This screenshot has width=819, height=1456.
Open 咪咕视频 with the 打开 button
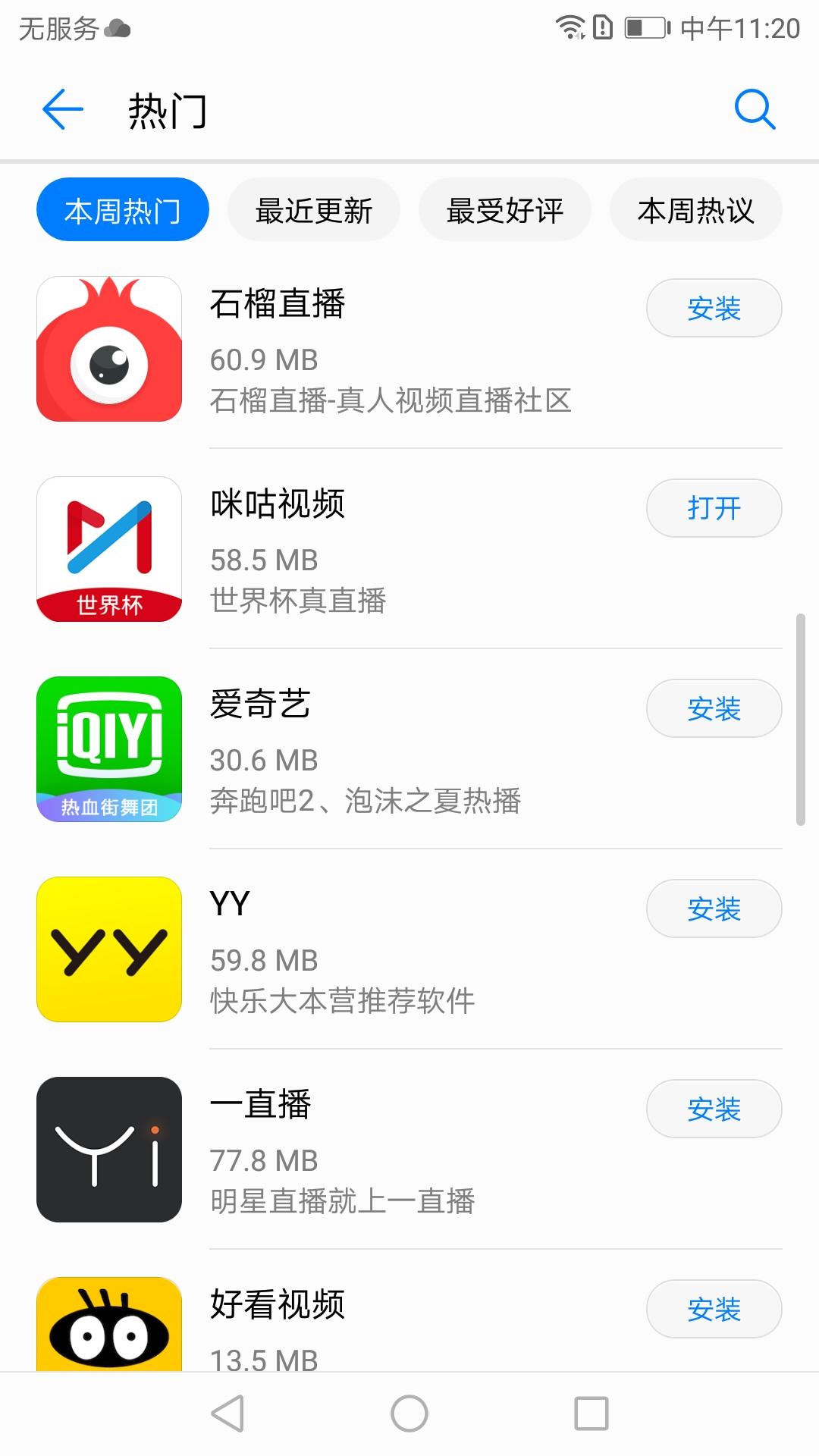[714, 508]
